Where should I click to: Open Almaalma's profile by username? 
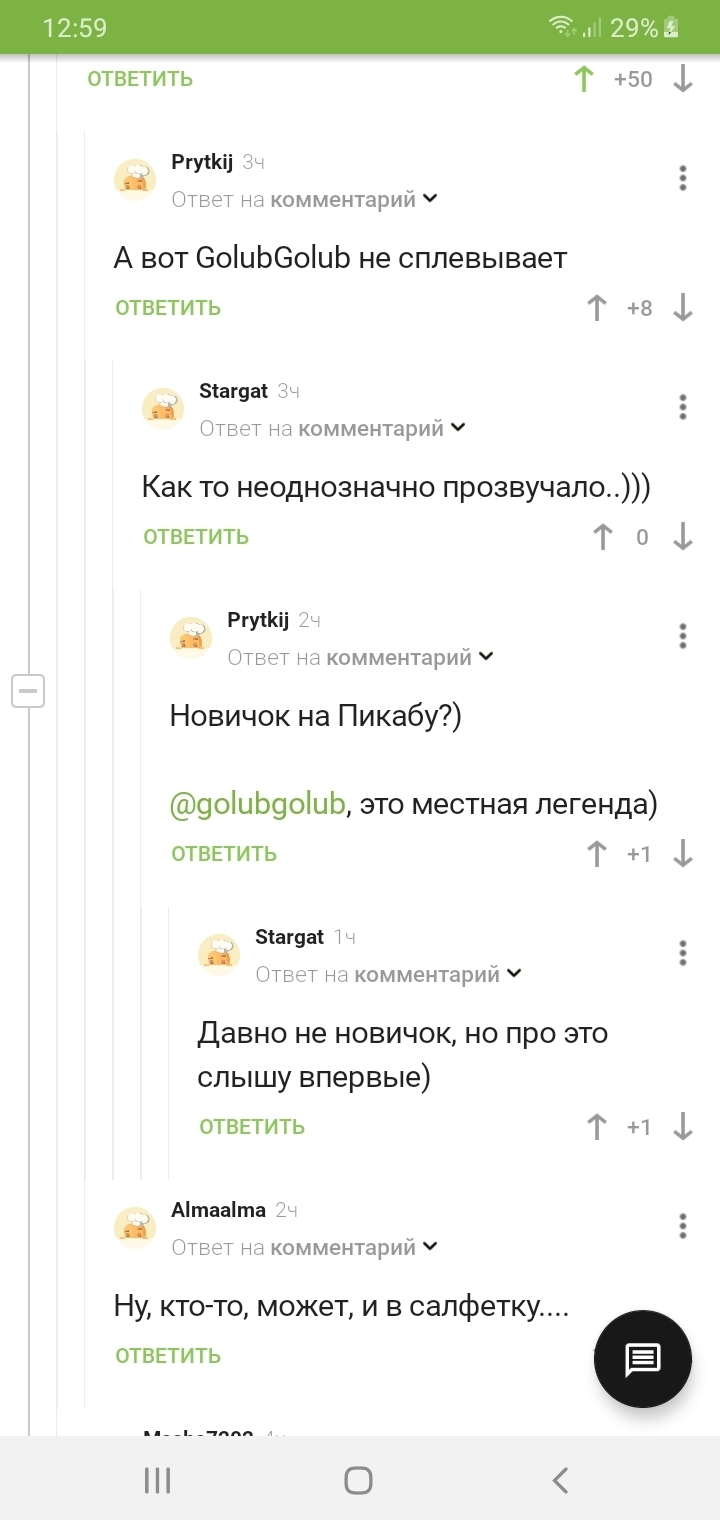coord(218,1210)
